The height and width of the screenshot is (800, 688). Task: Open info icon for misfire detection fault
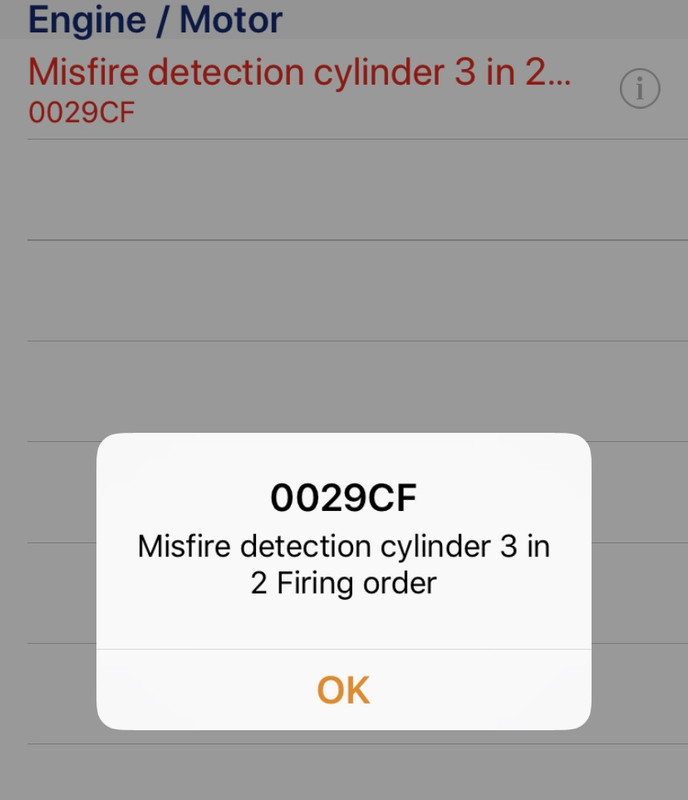pyautogui.click(x=640, y=89)
